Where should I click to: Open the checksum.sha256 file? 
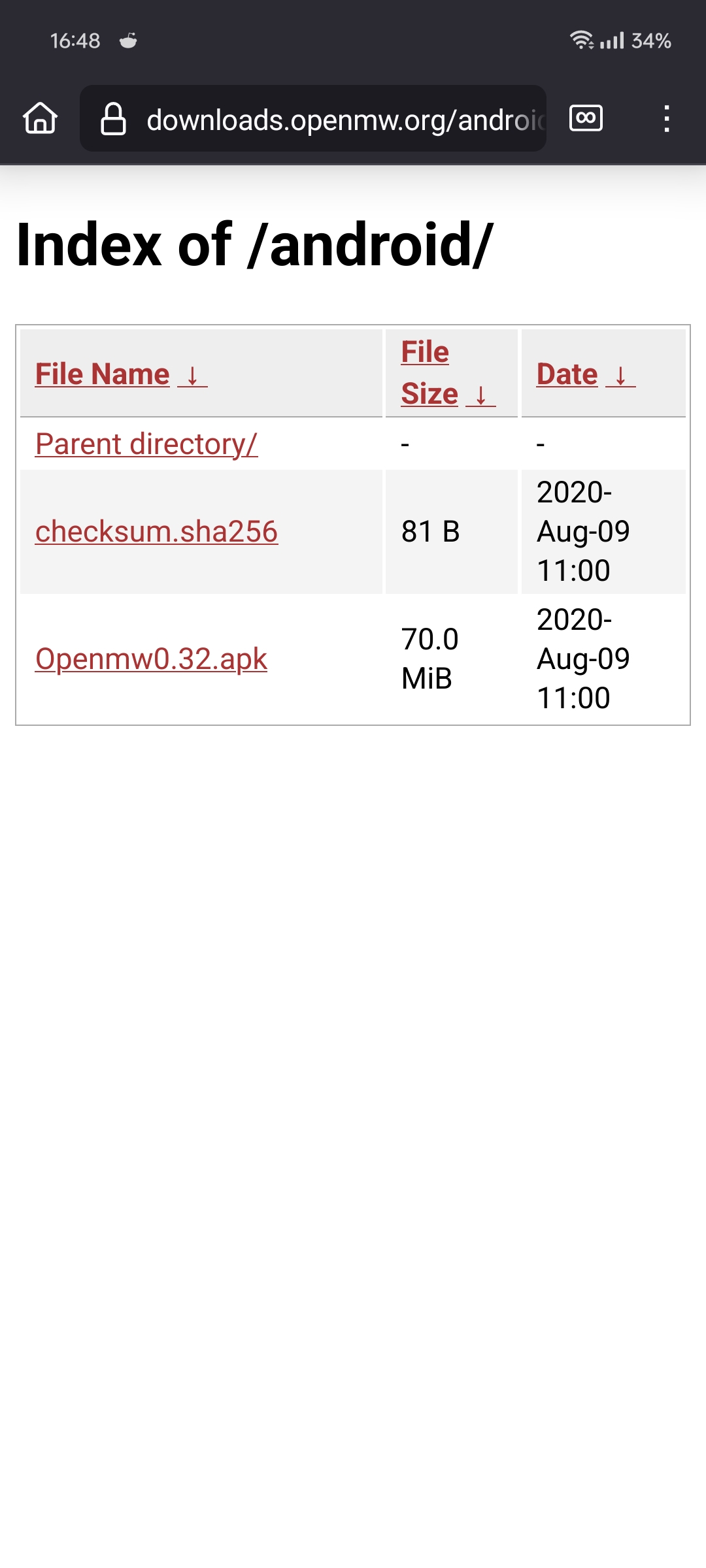point(157,532)
